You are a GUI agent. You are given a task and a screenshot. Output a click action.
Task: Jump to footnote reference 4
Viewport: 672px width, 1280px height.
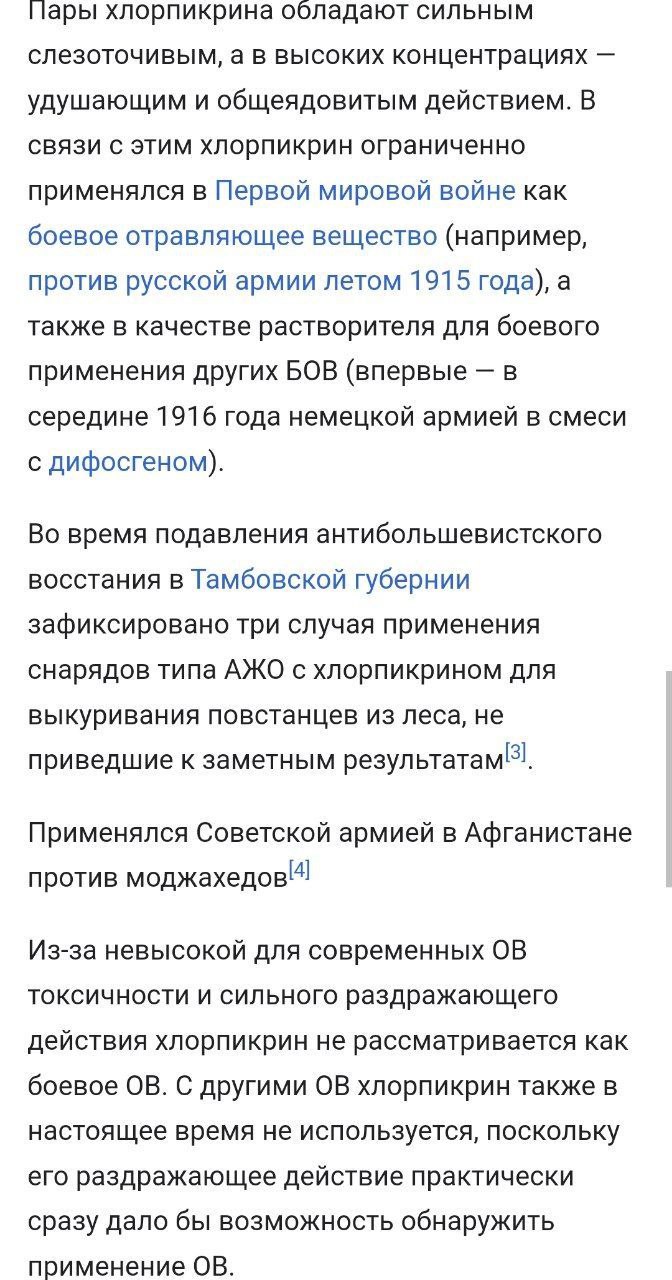click(299, 870)
